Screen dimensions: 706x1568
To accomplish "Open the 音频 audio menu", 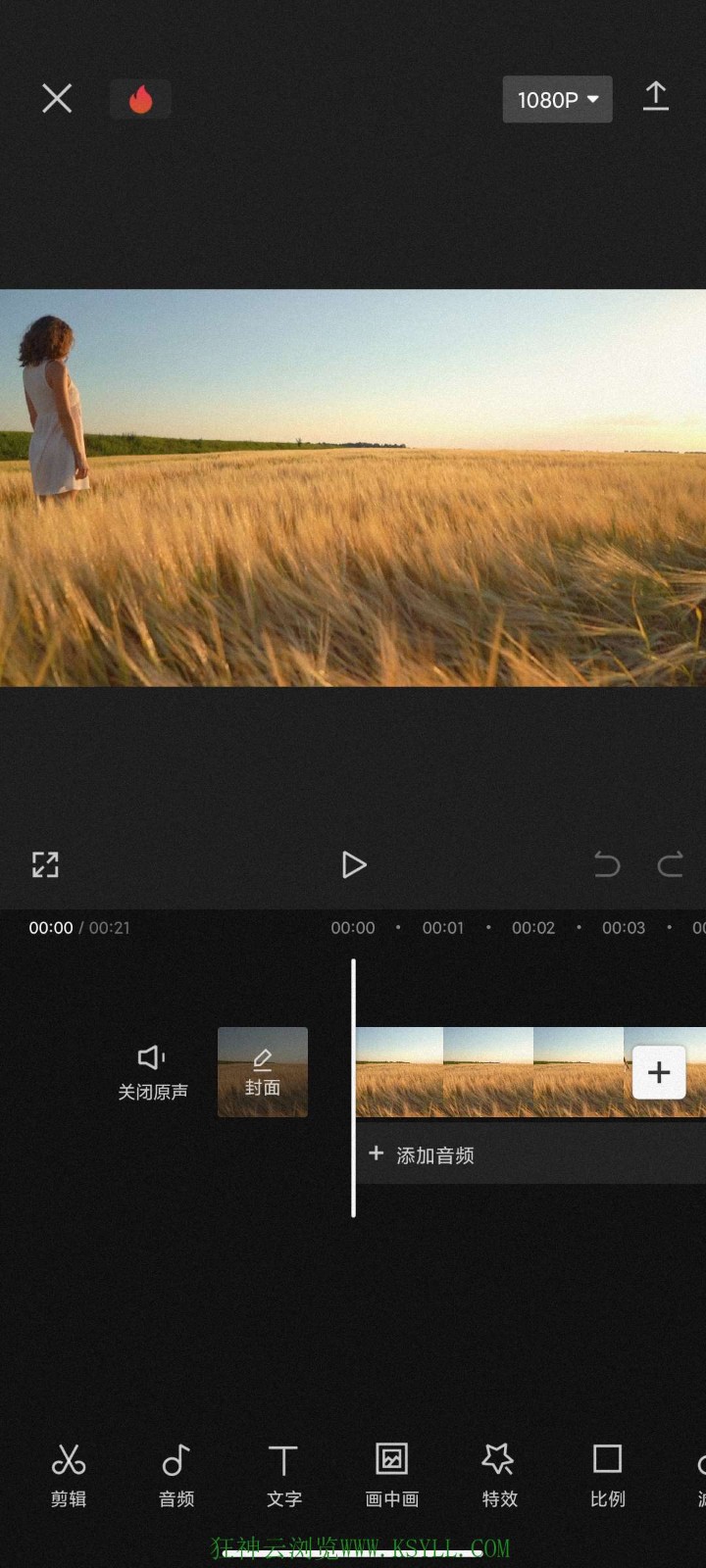I will point(176,1474).
